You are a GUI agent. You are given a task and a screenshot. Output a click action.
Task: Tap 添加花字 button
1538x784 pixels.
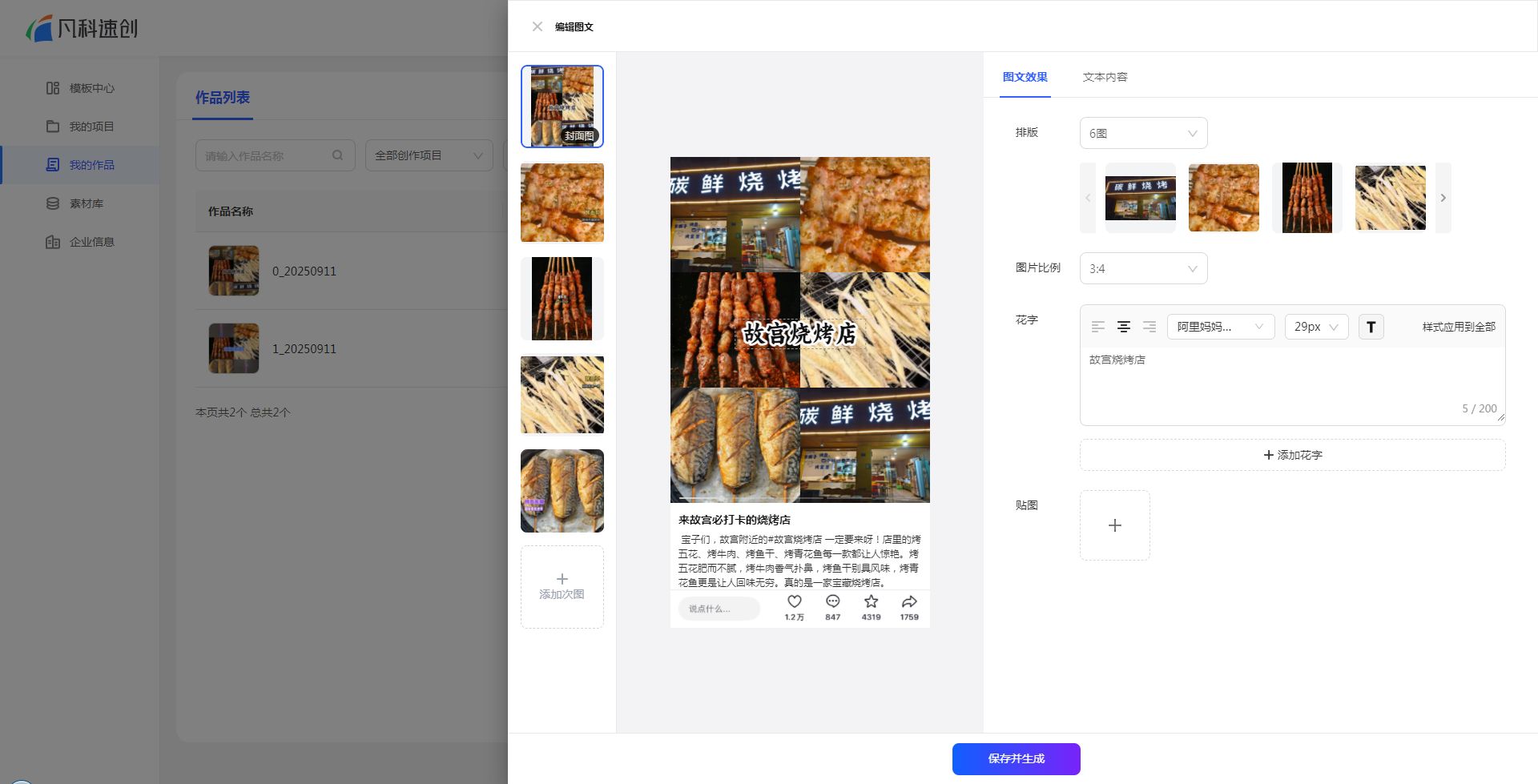[x=1292, y=455]
